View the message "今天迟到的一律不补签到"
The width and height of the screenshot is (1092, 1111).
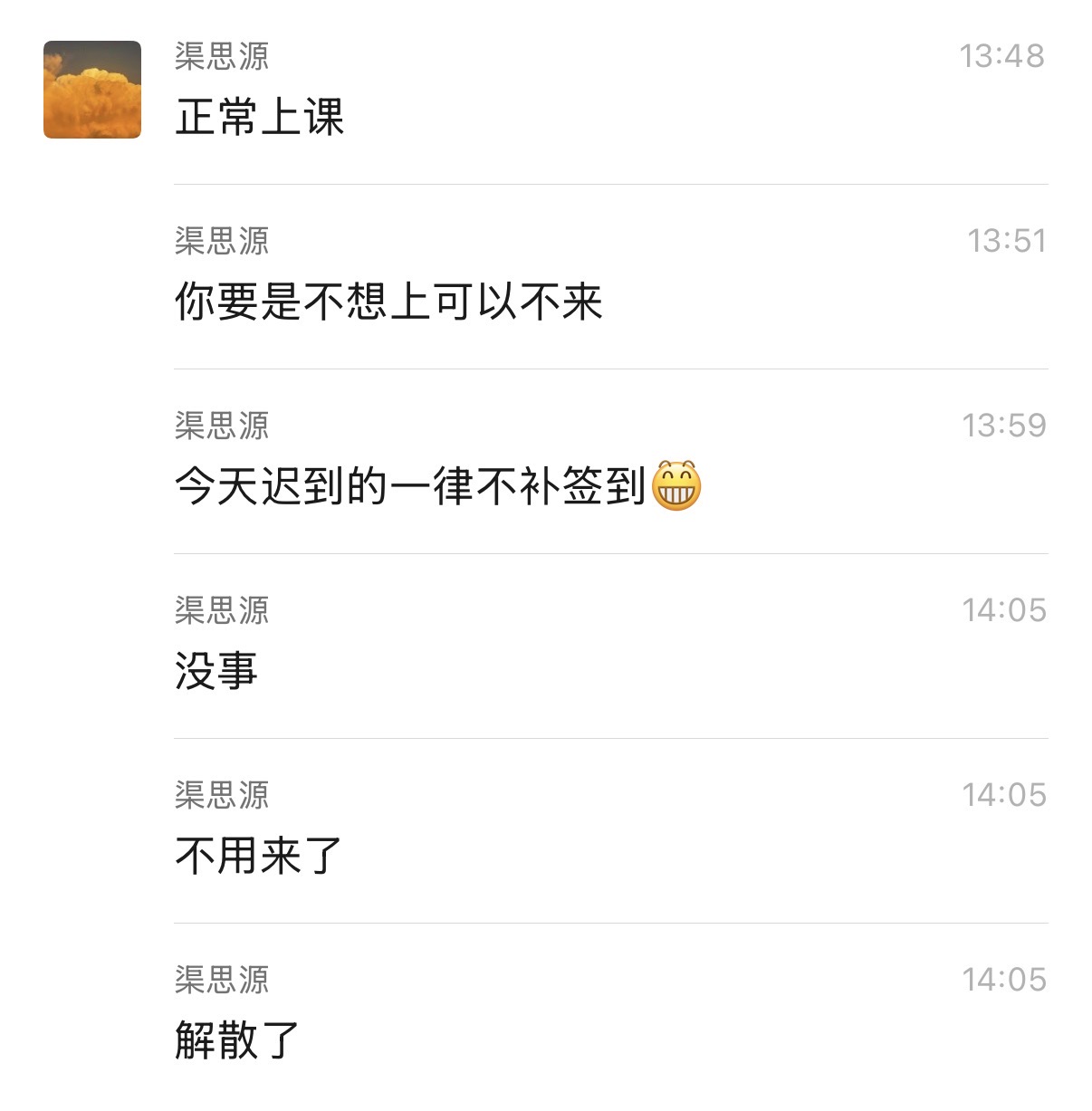[x=412, y=487]
